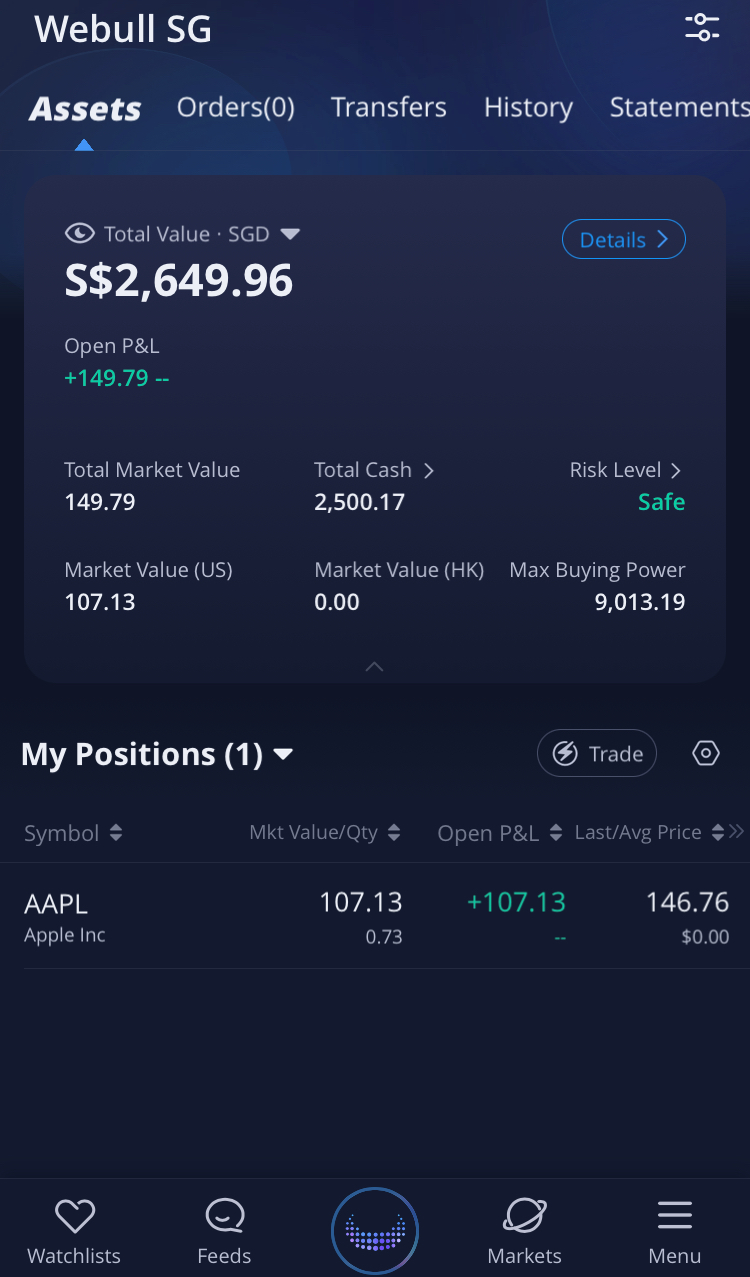
Task: Open the Menu hamburger icon
Action: 674,1228
